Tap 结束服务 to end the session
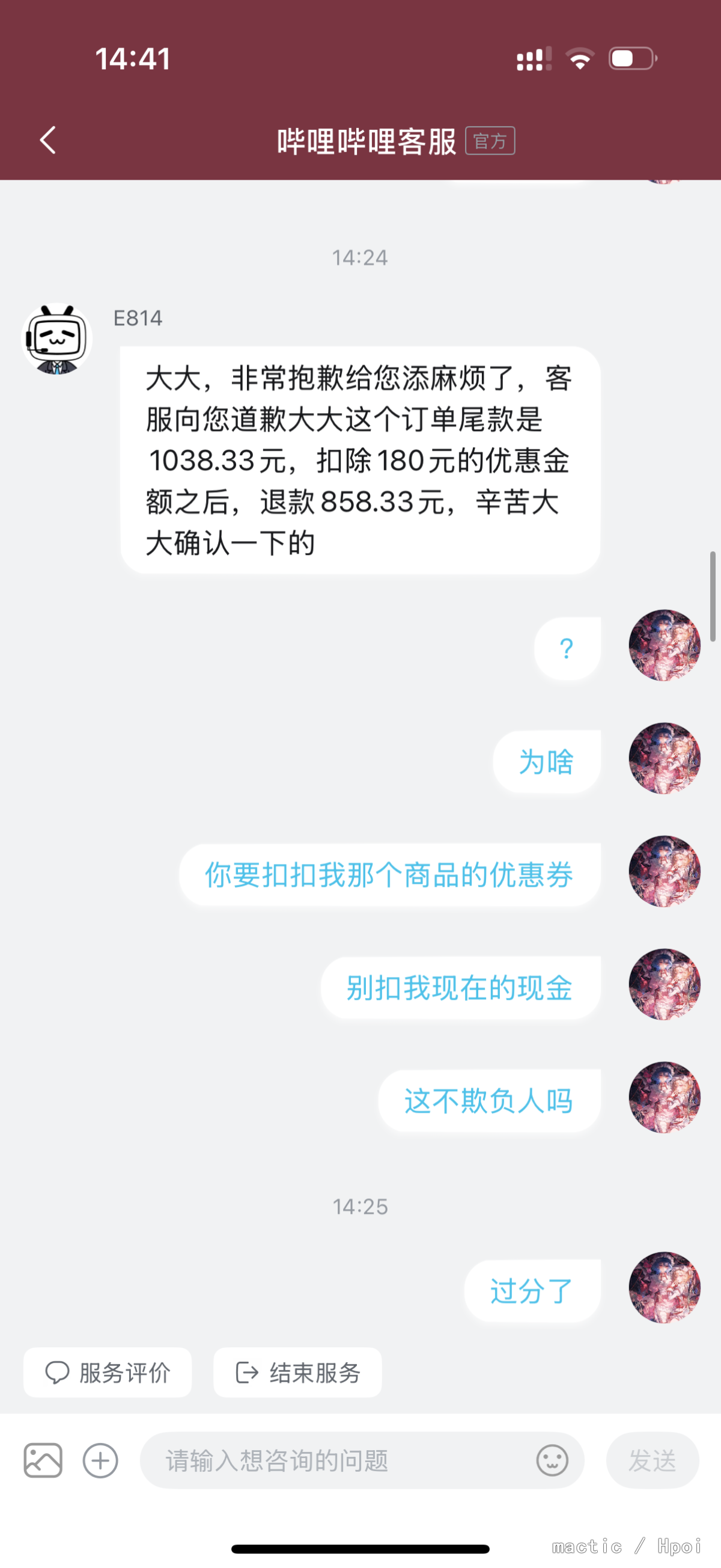Screen dimensions: 721x1568 click(297, 1373)
